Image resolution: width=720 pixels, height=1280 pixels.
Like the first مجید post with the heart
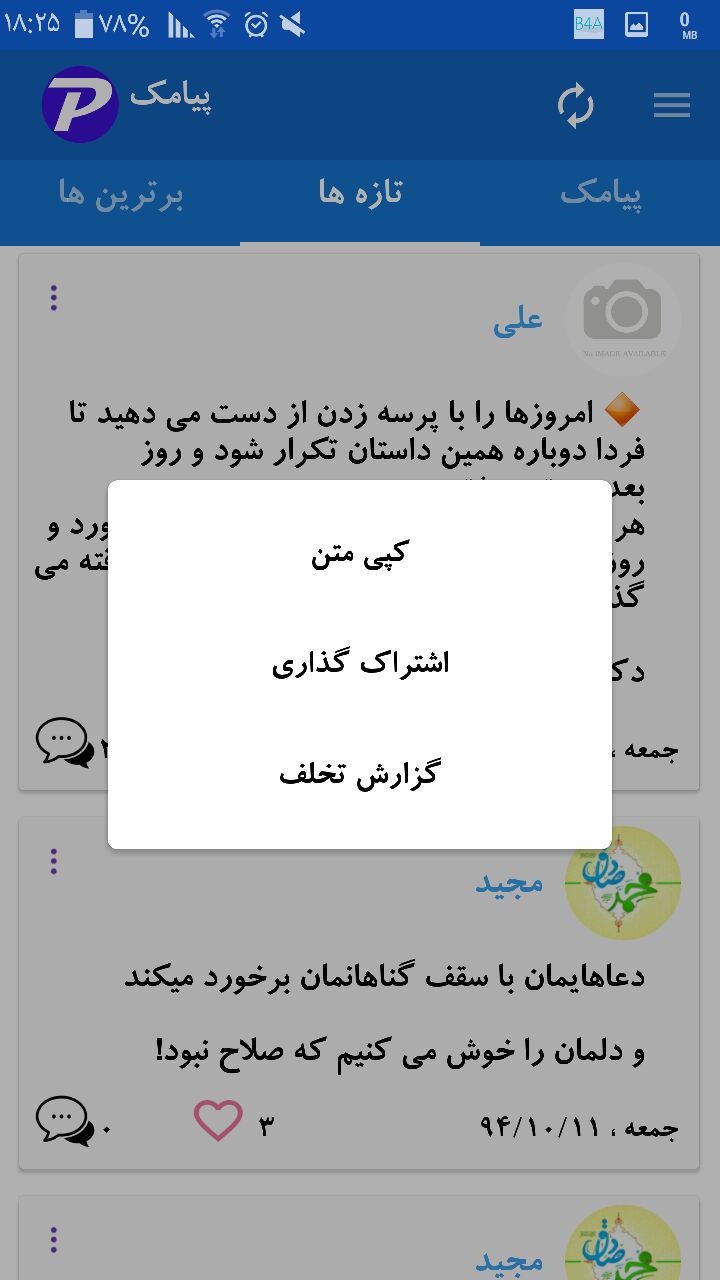pyautogui.click(x=218, y=1121)
